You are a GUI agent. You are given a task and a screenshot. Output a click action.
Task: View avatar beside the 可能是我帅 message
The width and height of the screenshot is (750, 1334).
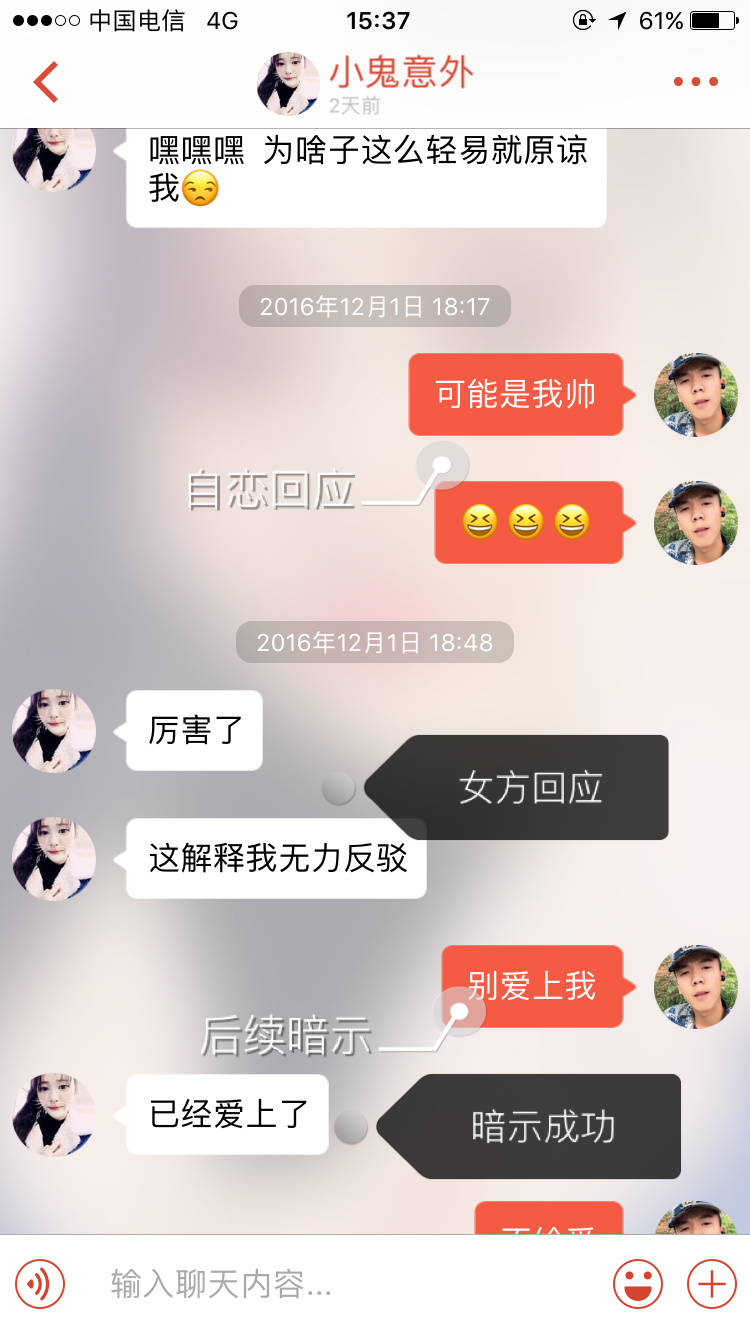[x=695, y=394]
